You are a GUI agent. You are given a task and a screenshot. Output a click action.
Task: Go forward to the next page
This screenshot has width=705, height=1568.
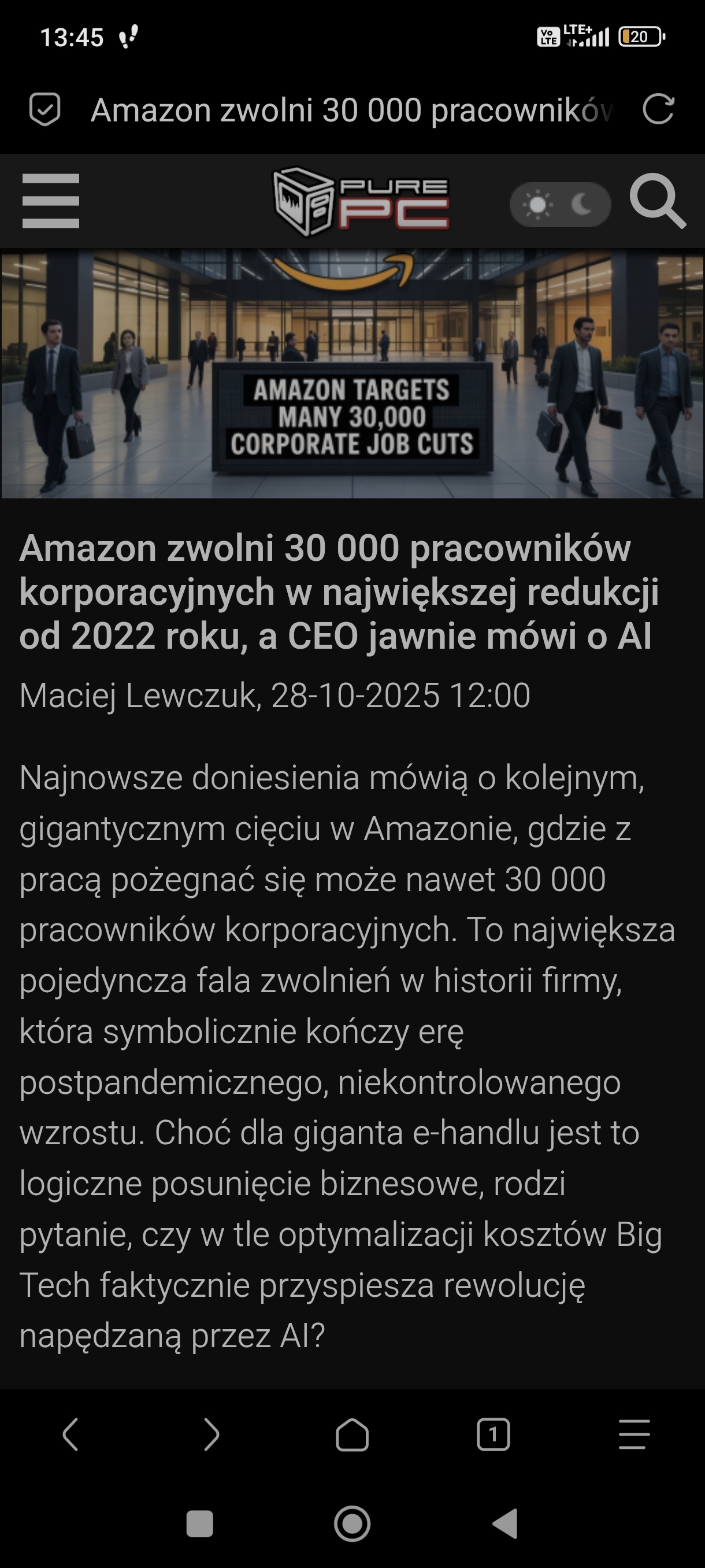pyautogui.click(x=211, y=1434)
